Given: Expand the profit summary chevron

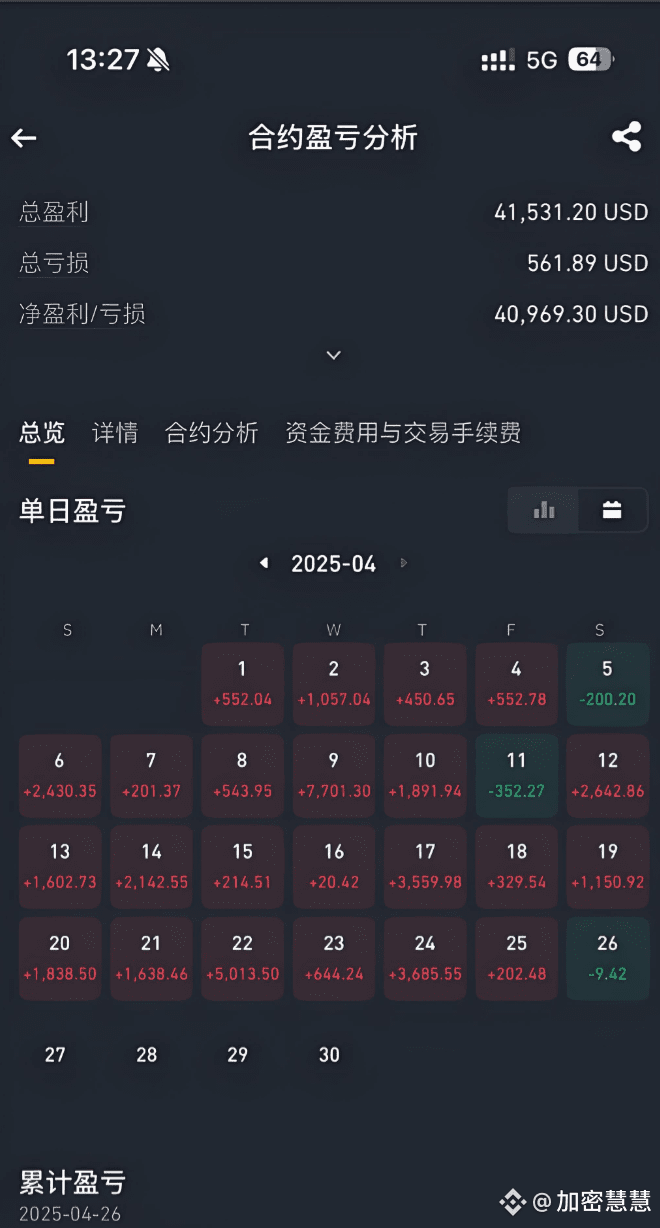Looking at the screenshot, I should point(334,355).
